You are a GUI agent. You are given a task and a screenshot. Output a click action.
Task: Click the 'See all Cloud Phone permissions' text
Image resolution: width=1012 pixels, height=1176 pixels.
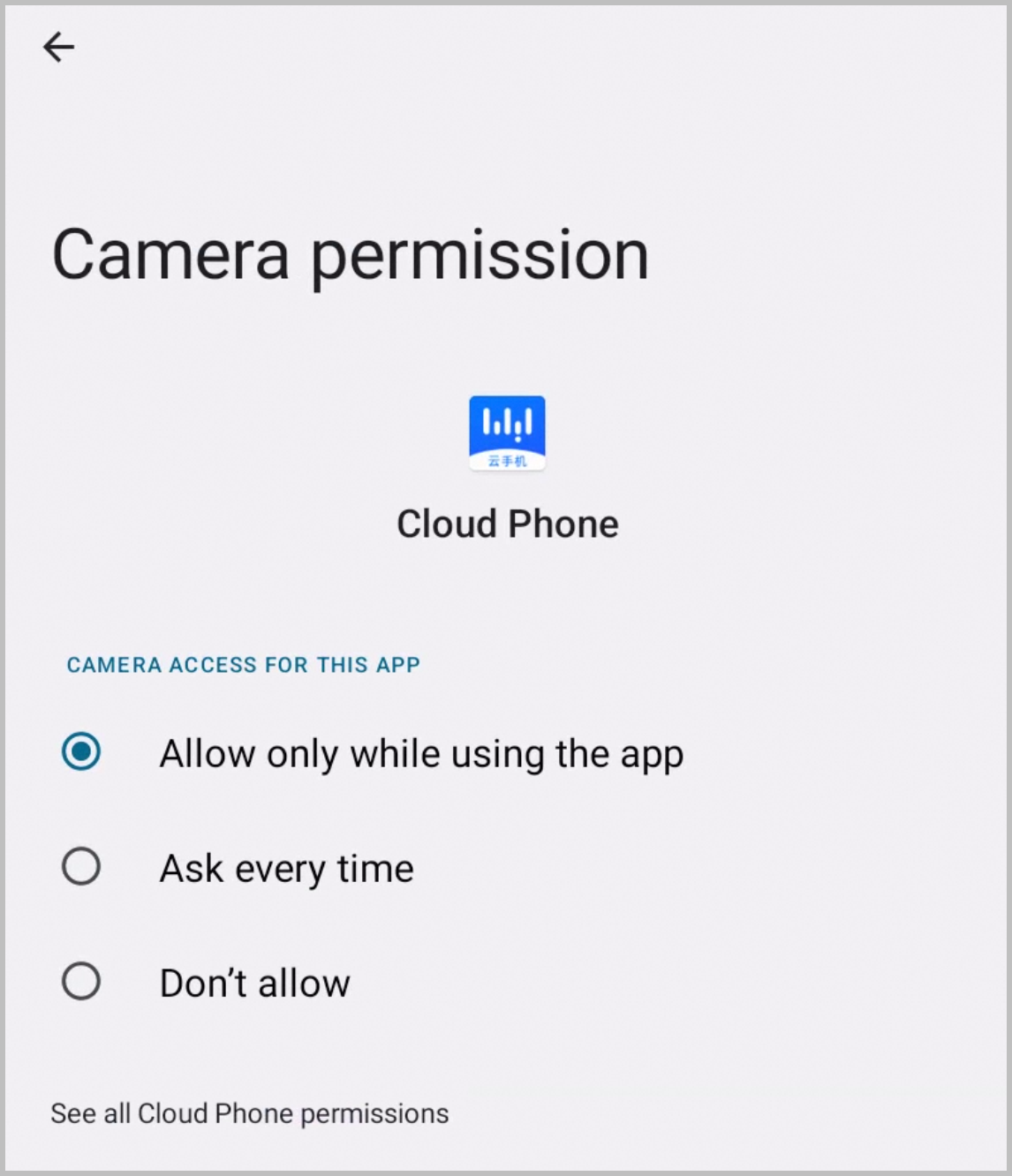[x=250, y=1113]
